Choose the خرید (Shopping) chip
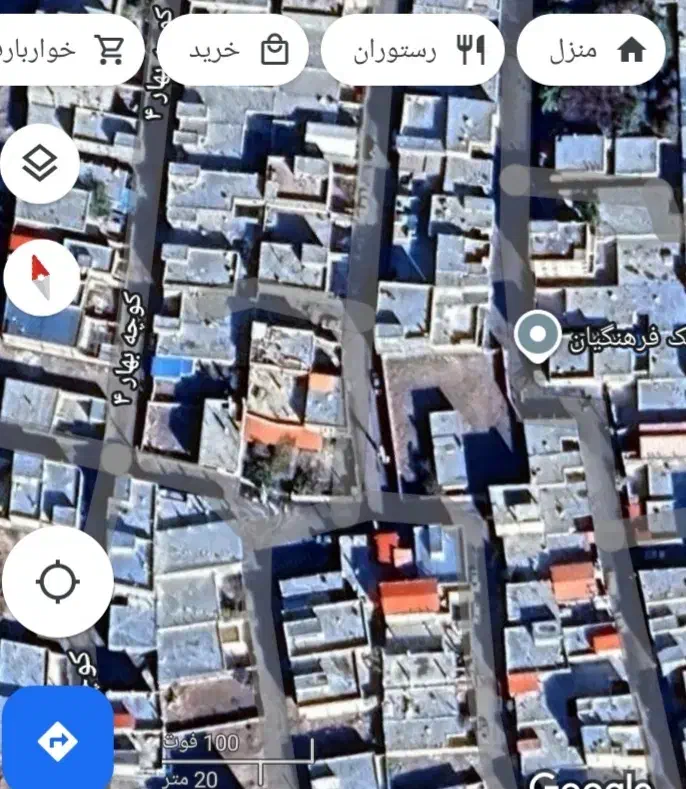This screenshot has width=686, height=789. pyautogui.click(x=233, y=50)
